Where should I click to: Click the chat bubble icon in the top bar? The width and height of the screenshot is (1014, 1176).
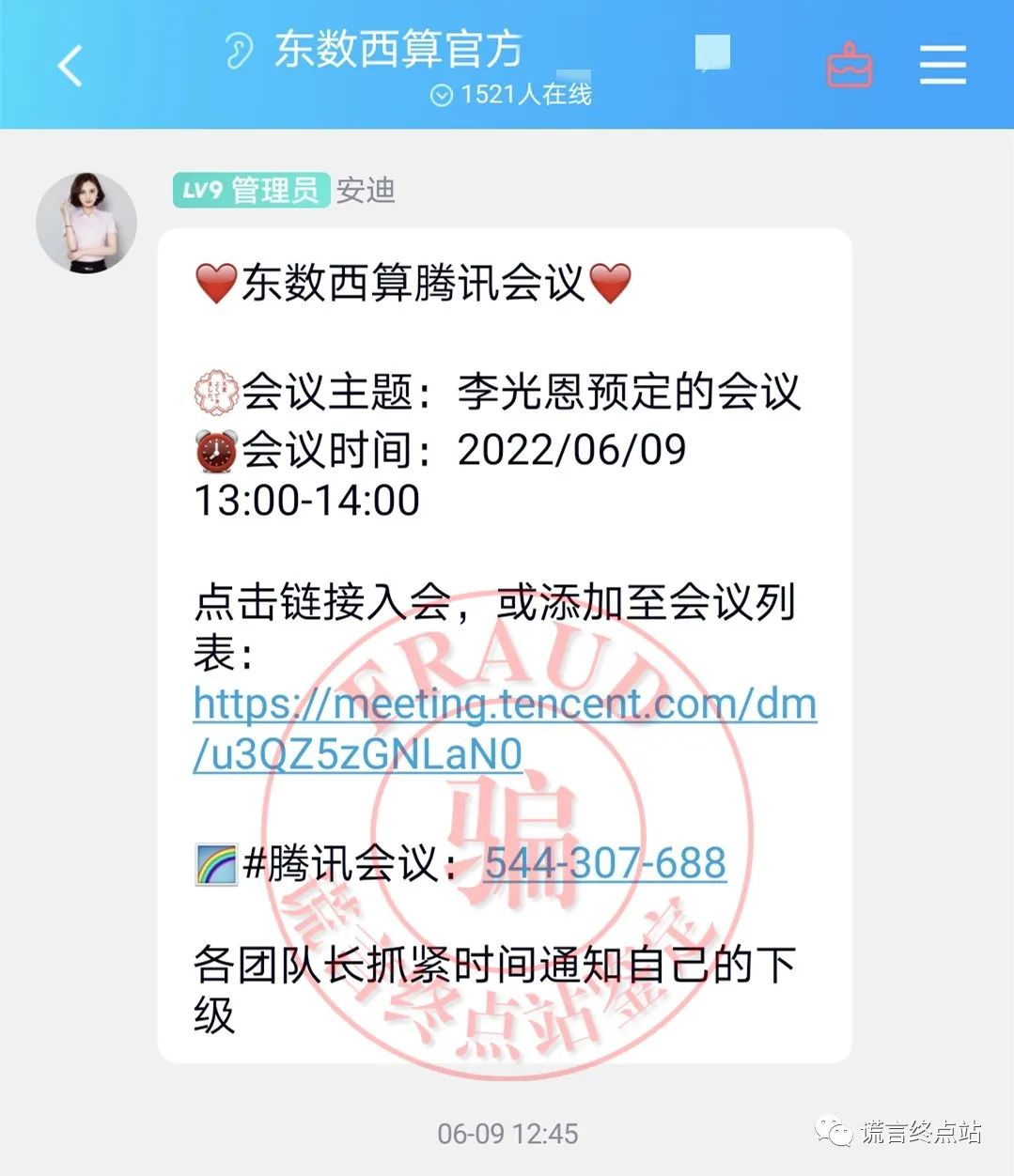710,54
